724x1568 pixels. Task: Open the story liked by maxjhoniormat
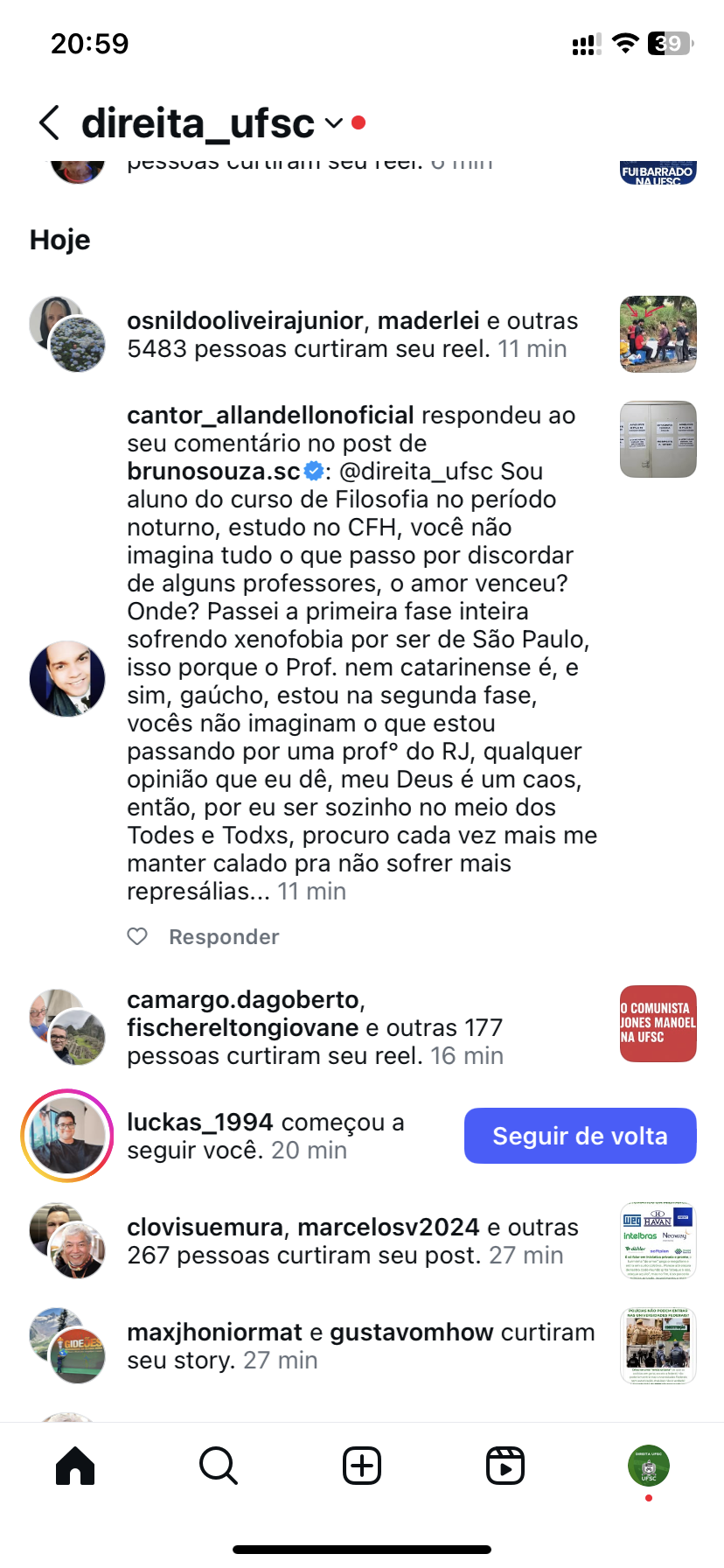pos(658,1346)
